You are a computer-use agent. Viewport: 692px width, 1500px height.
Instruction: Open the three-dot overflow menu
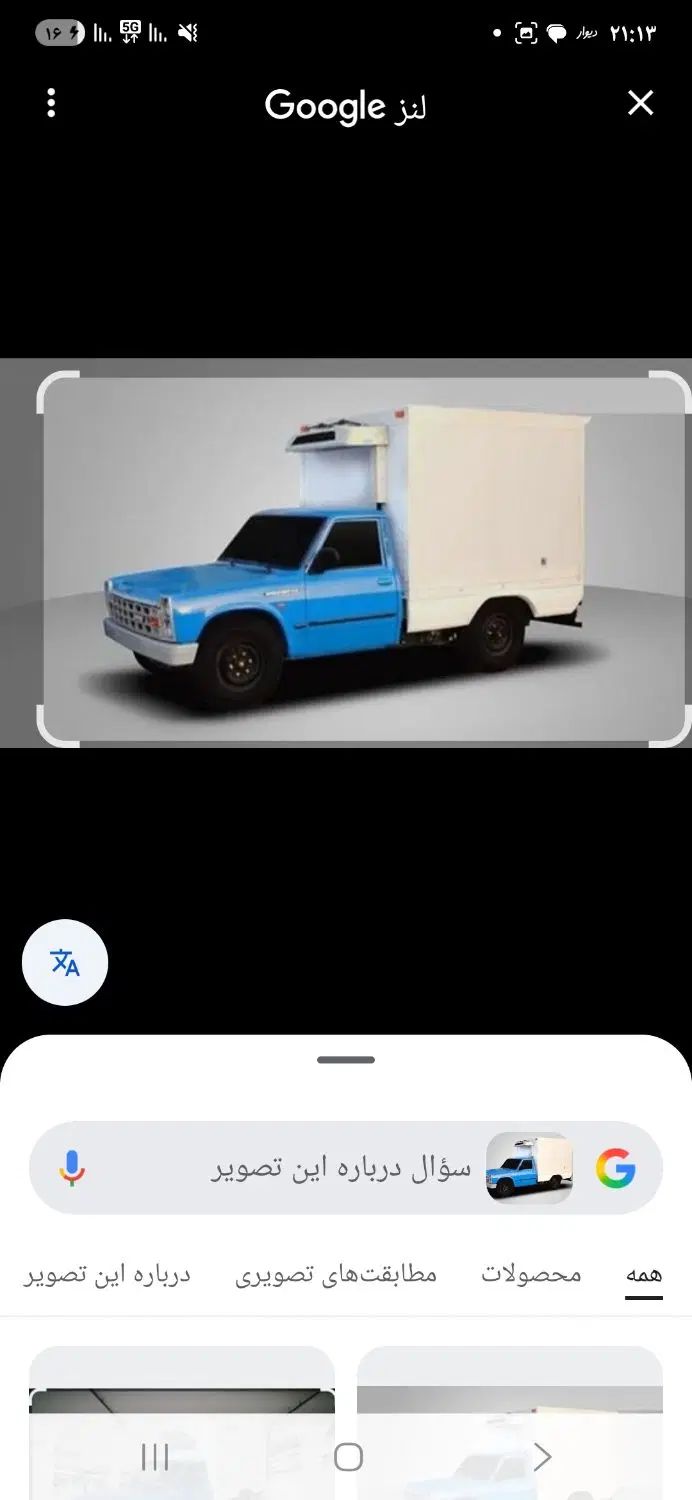[51, 103]
